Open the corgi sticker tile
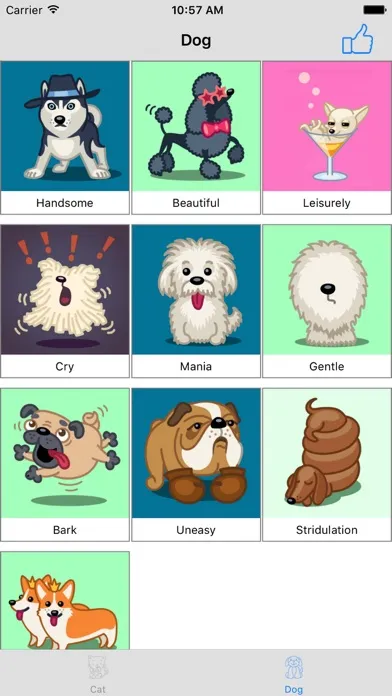The width and height of the screenshot is (392, 696). coord(65,600)
